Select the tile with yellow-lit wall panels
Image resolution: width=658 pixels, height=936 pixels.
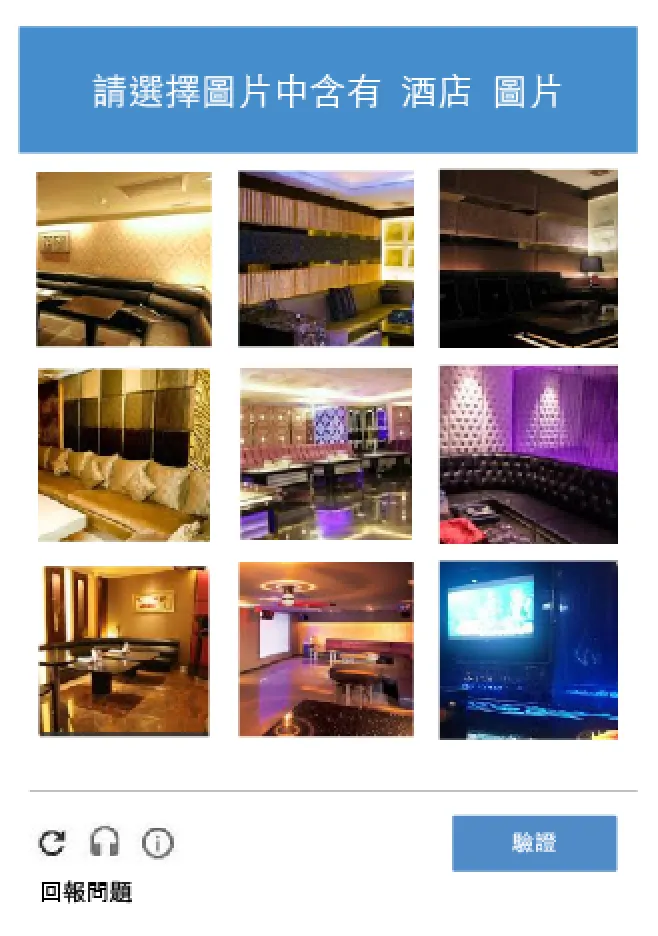[x=326, y=259]
